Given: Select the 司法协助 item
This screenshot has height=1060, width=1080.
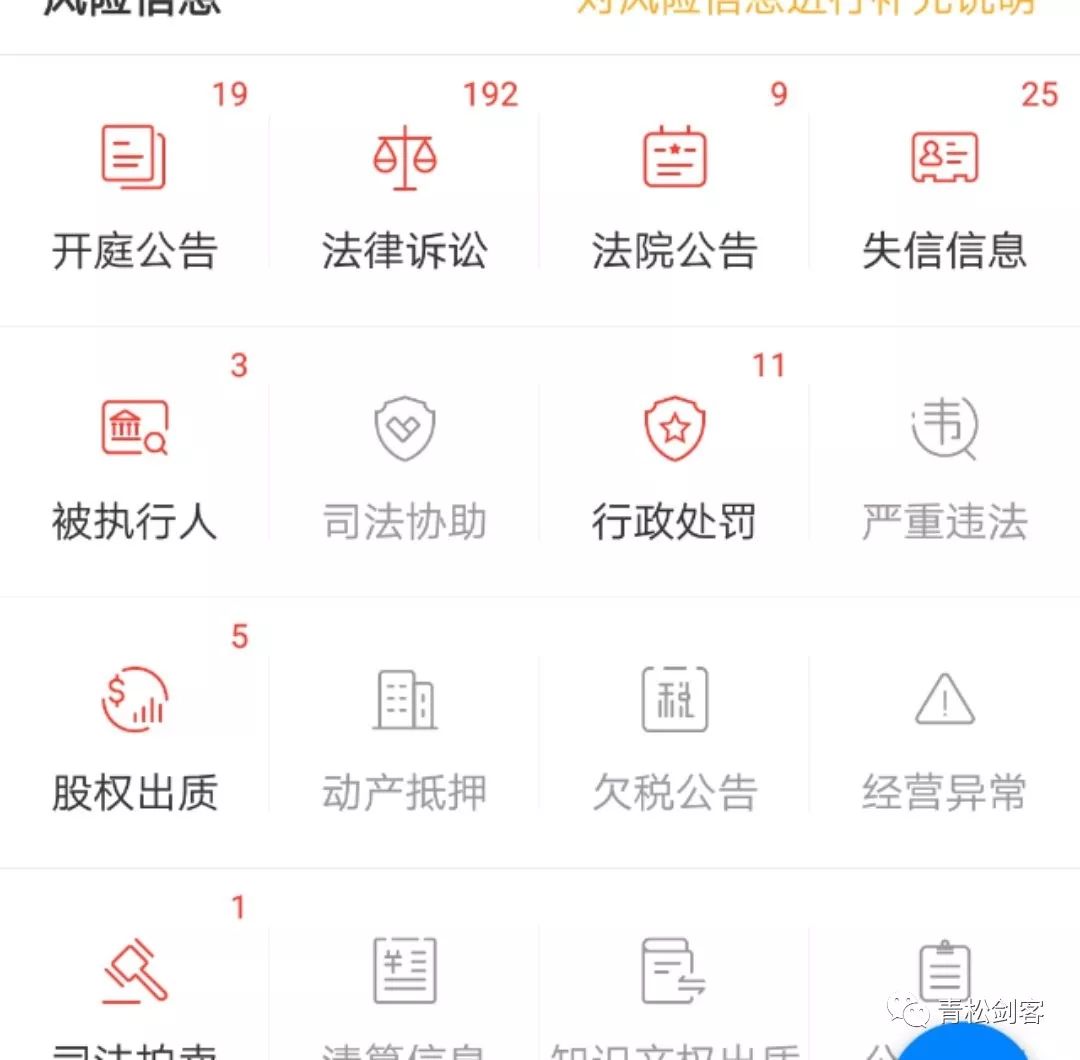Looking at the screenshot, I should pos(404,467).
